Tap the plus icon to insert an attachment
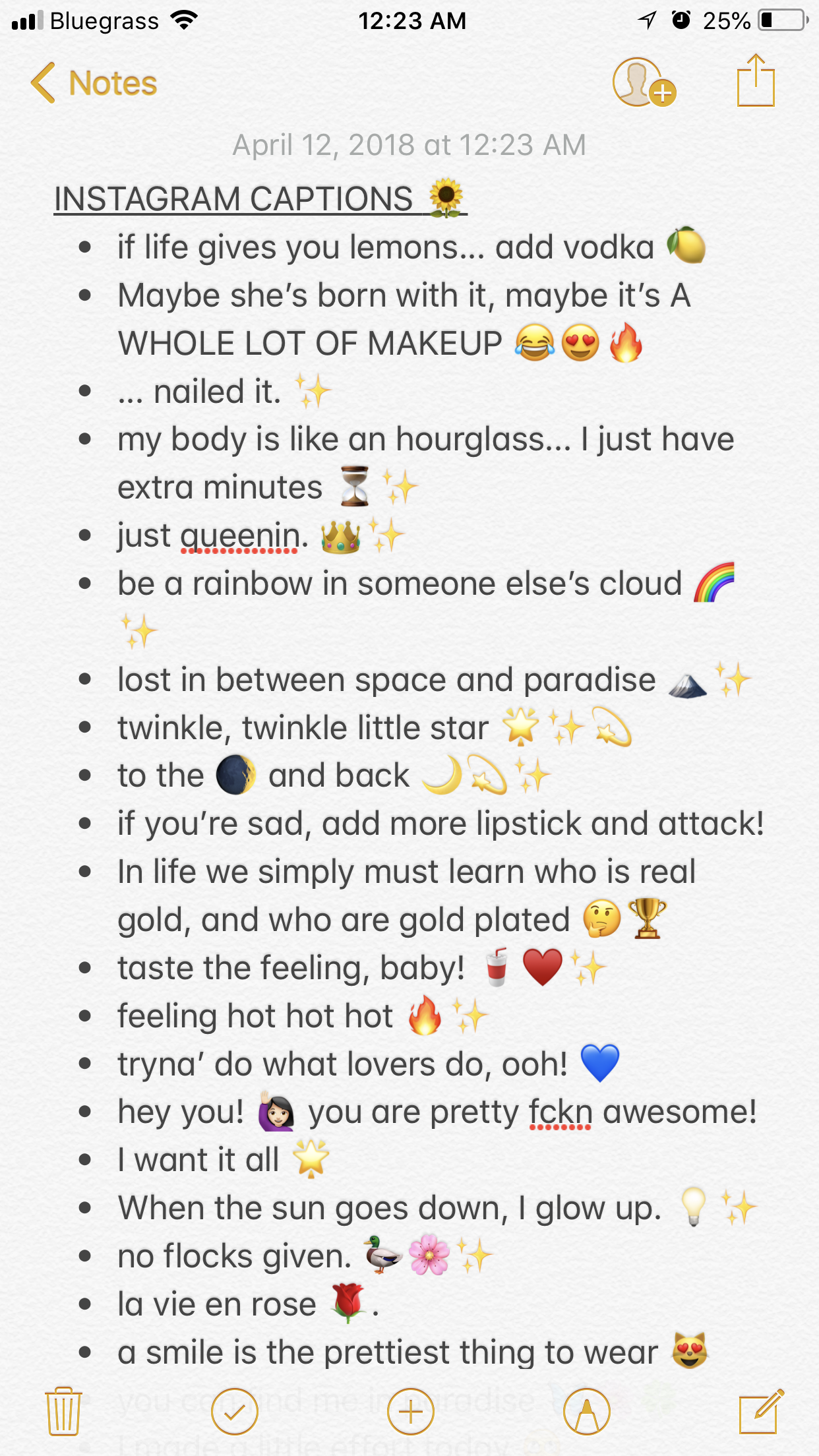The height and width of the screenshot is (1456, 819). 410,1411
